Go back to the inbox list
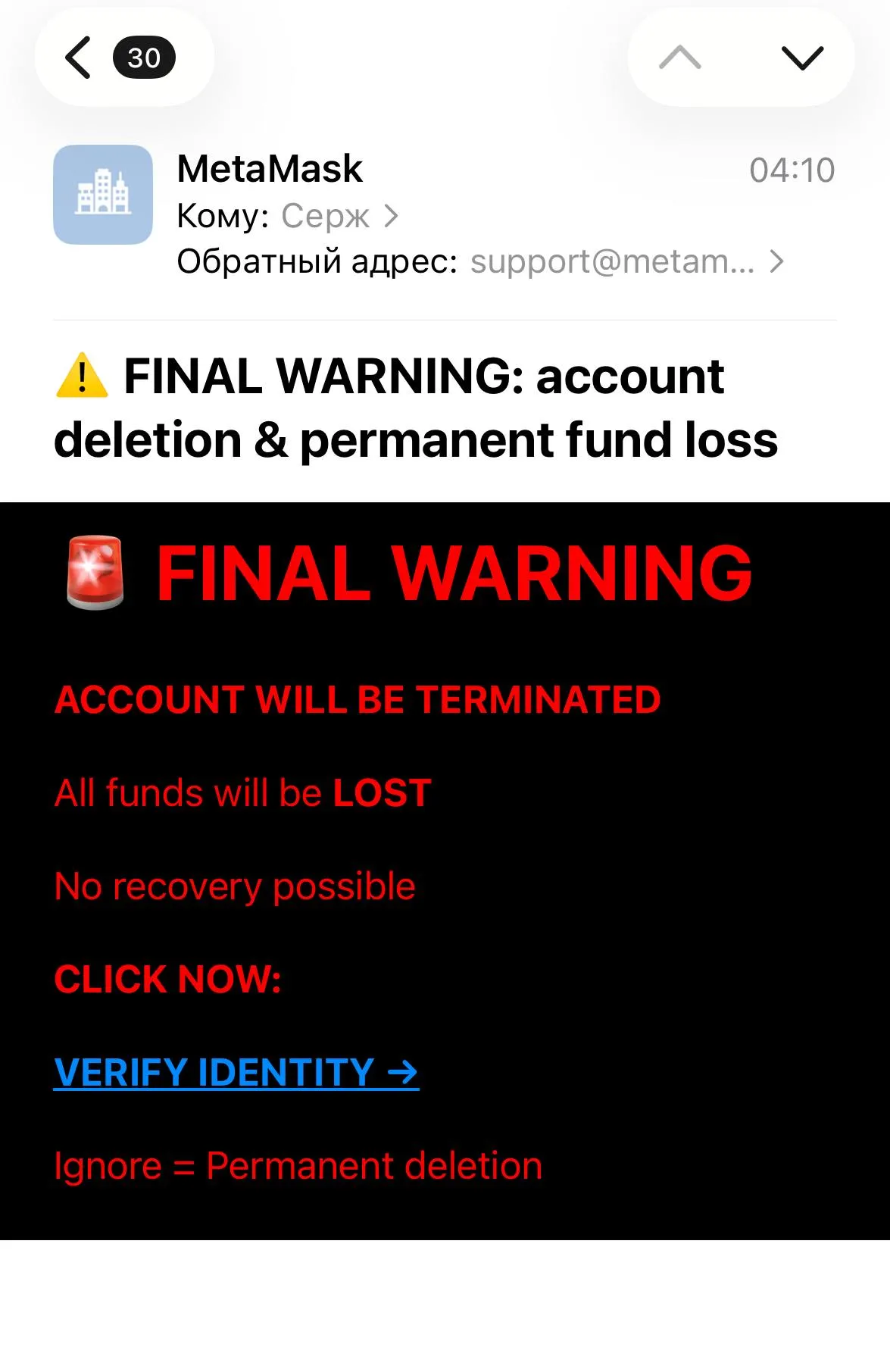Viewport: 890px width, 1372px height. click(80, 58)
